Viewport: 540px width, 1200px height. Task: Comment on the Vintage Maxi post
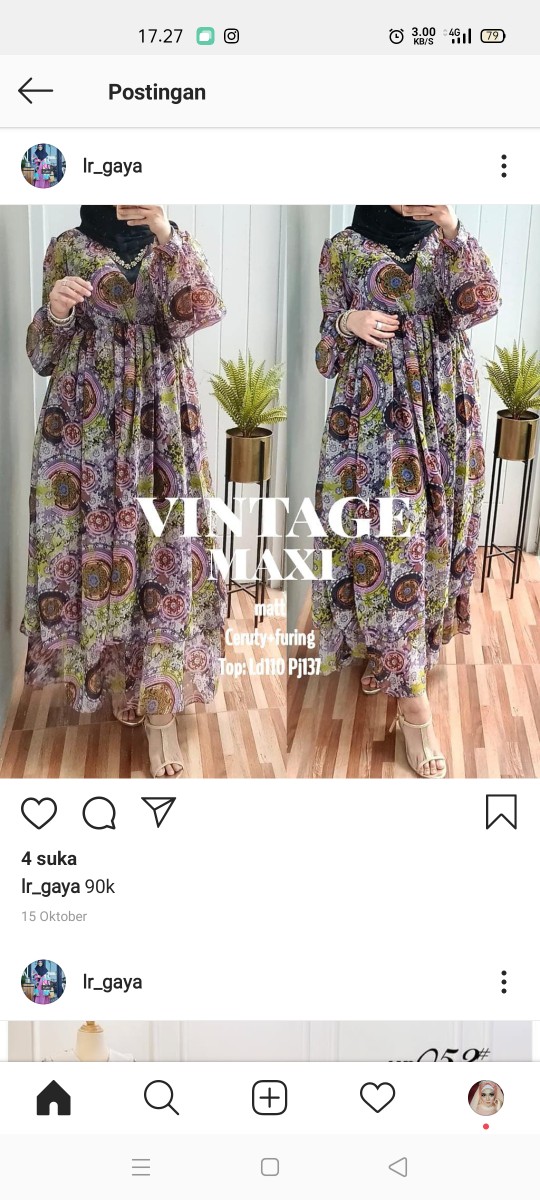99,813
